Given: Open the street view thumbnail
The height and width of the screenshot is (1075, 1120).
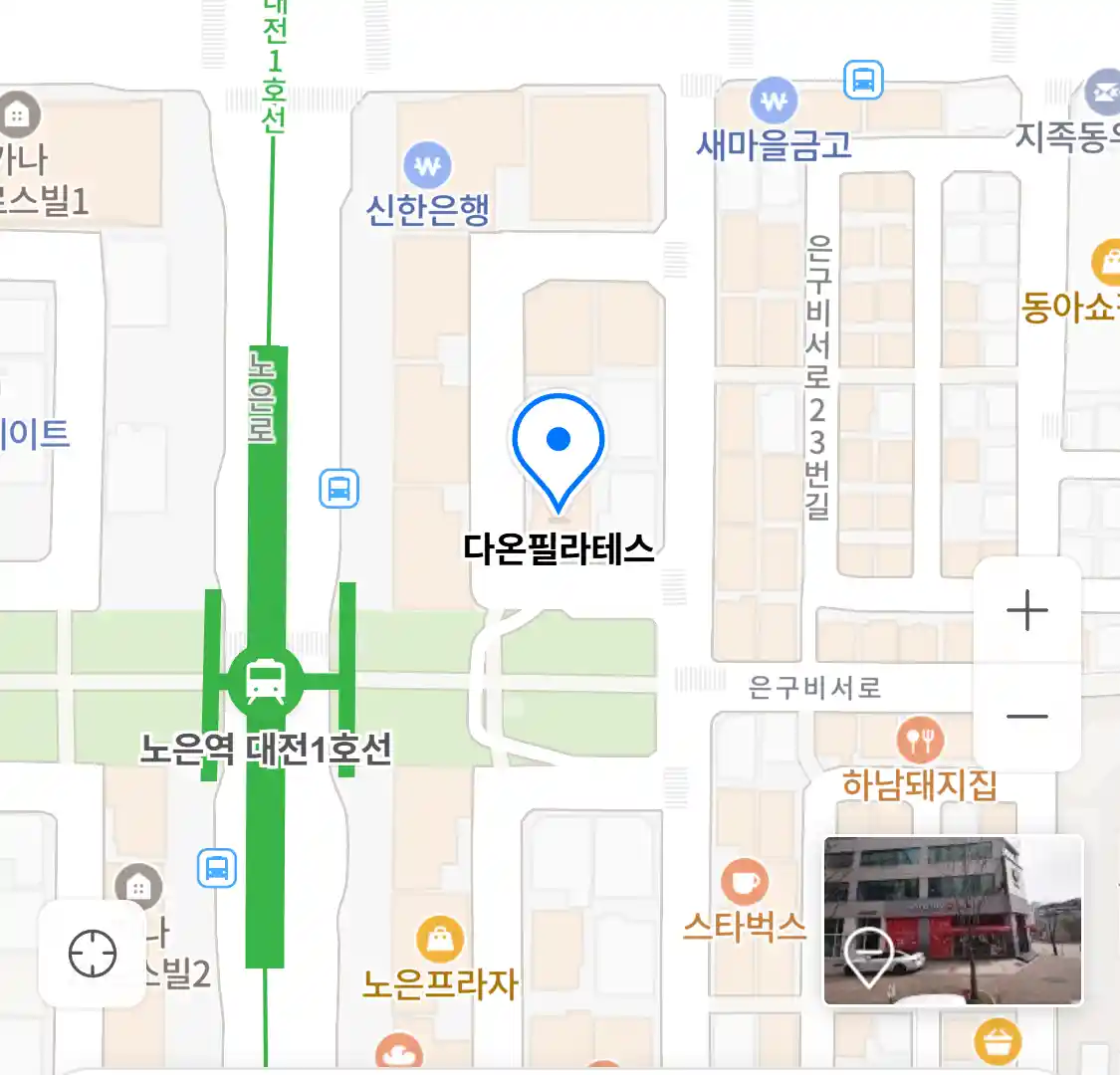Looking at the screenshot, I should pyautogui.click(x=953, y=920).
